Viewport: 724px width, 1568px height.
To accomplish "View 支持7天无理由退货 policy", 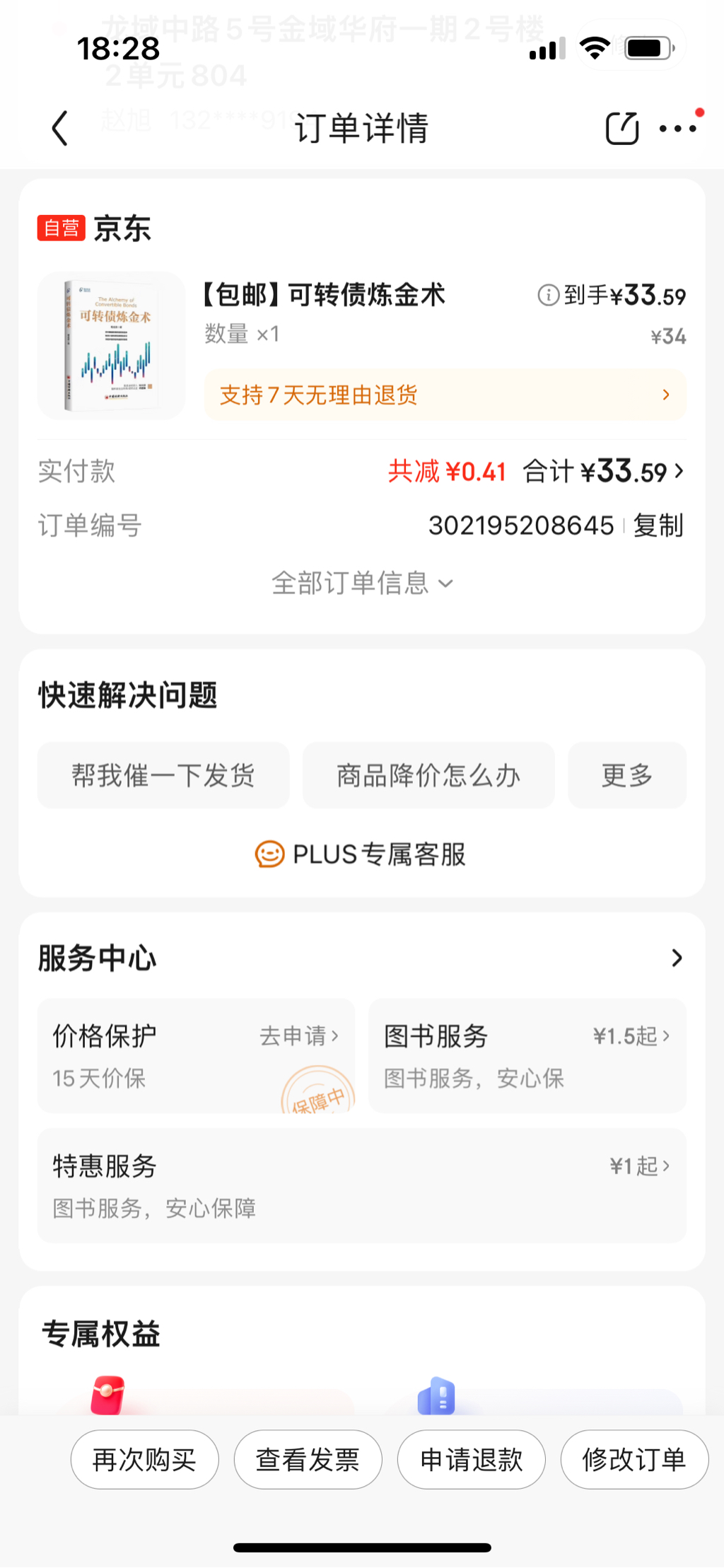I will point(445,395).
